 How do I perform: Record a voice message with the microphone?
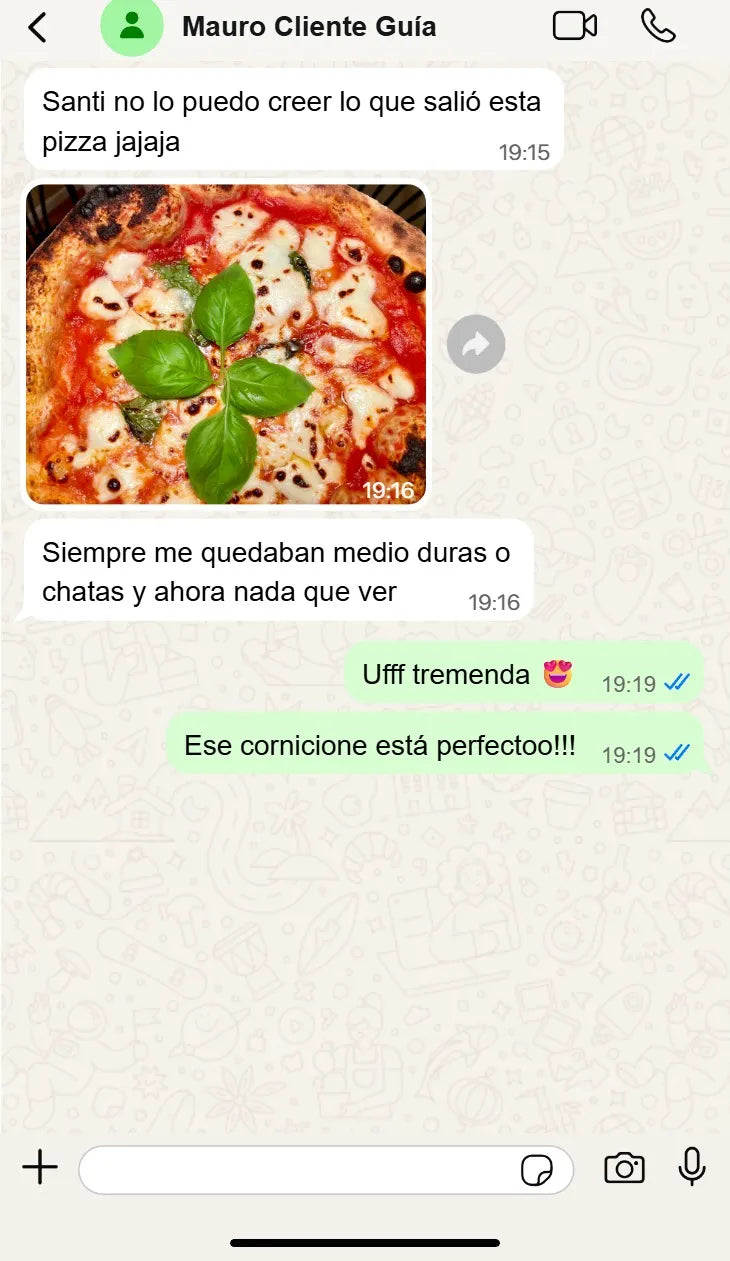click(691, 1168)
